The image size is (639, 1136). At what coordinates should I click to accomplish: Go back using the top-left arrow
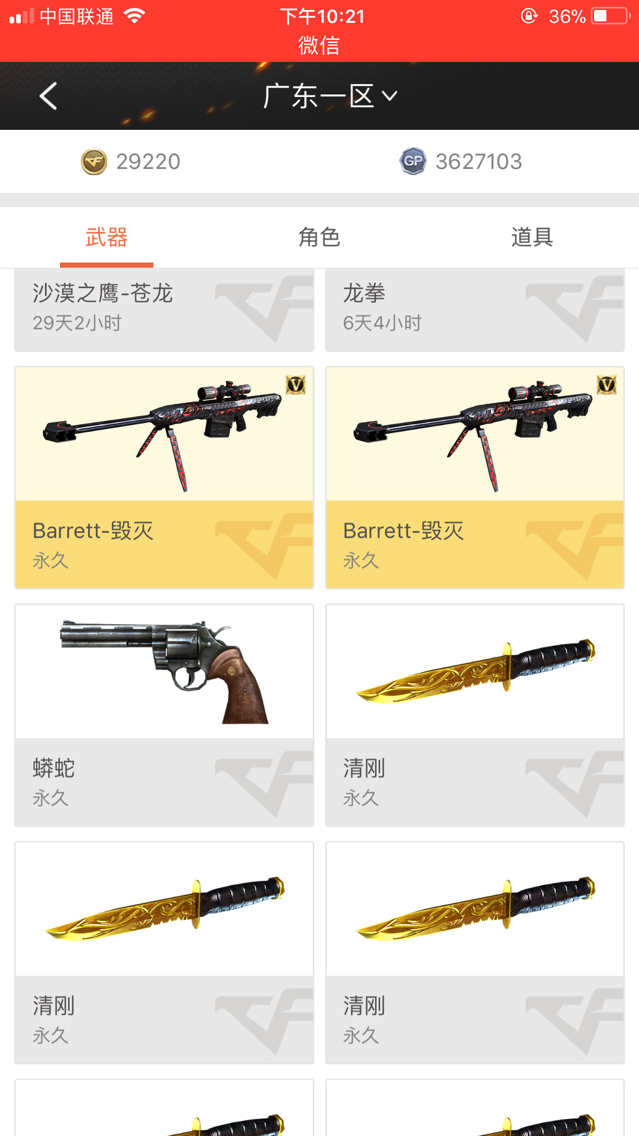pos(48,96)
